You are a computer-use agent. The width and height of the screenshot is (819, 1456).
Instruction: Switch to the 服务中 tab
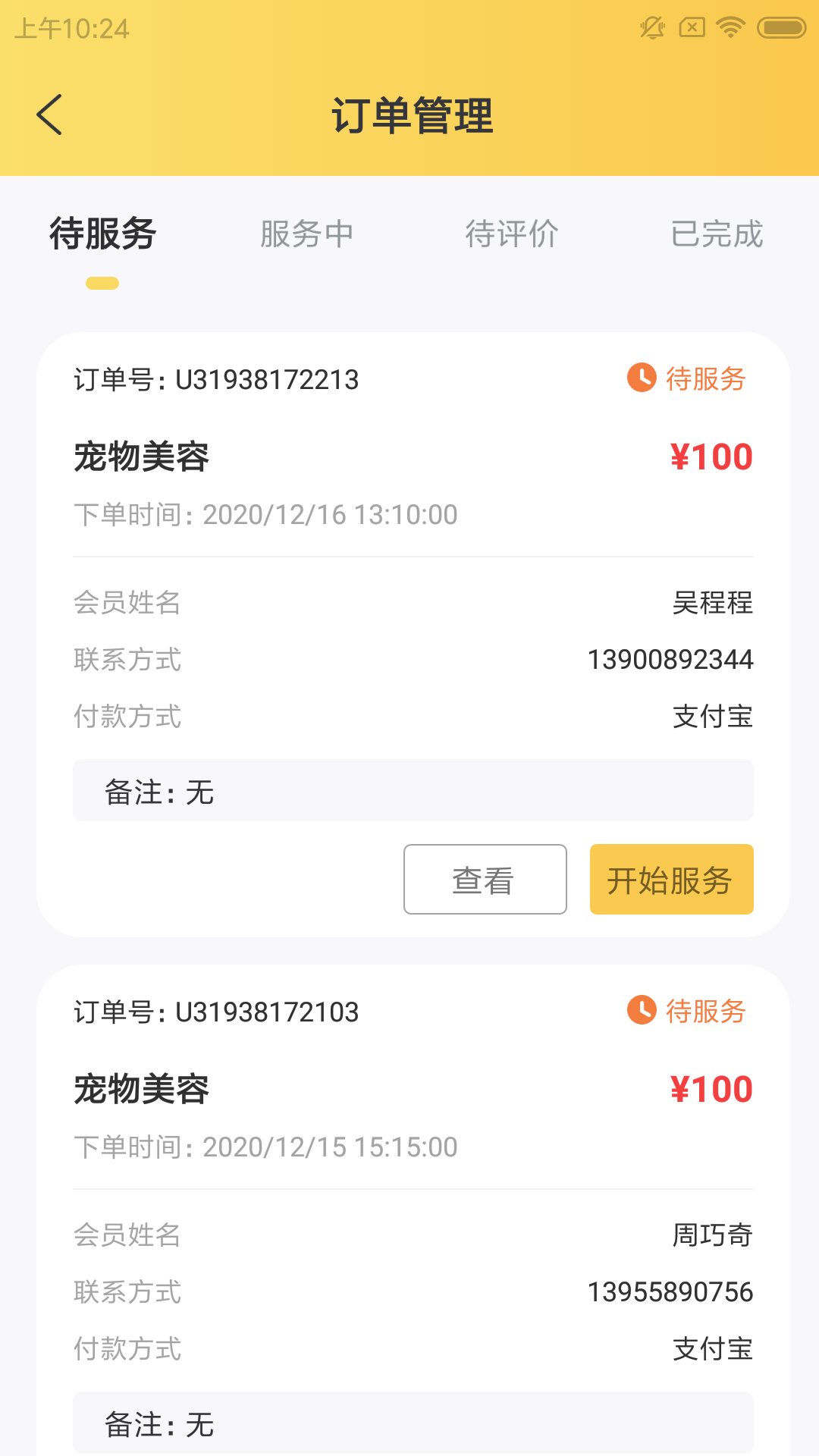[307, 234]
